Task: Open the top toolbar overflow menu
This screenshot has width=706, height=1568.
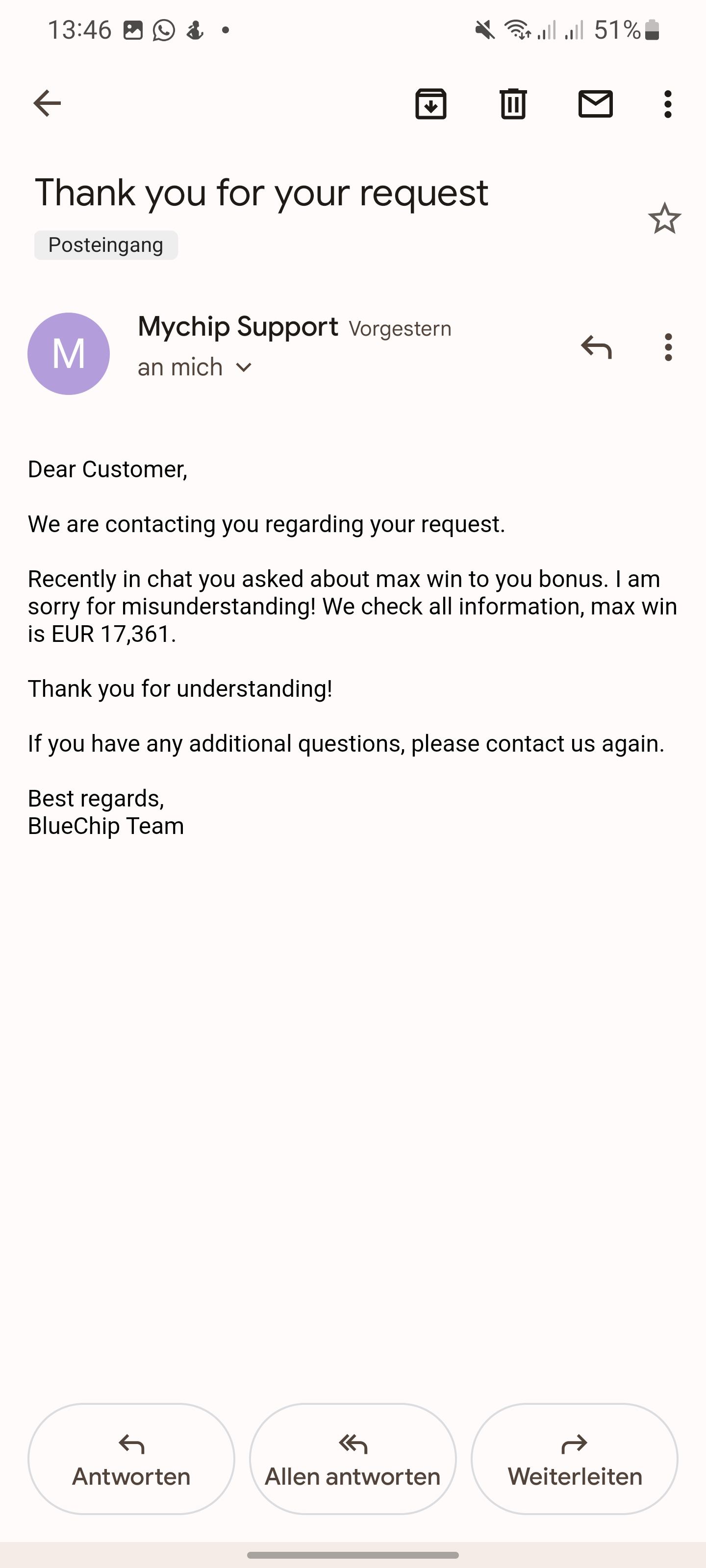Action: (x=668, y=104)
